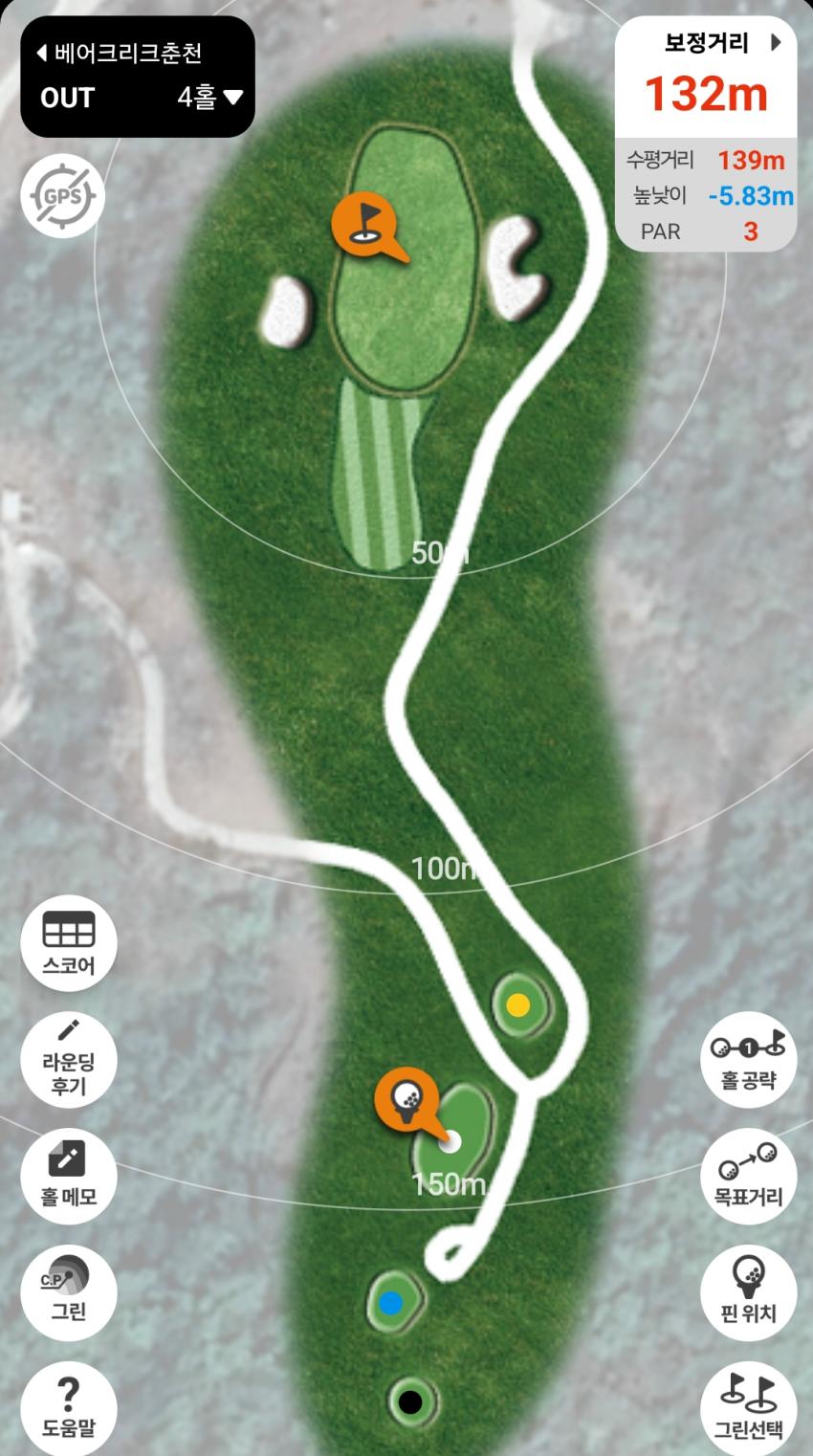Write a 라운딩 후기 review
The width and height of the screenshot is (813, 1456).
pyautogui.click(x=68, y=1059)
